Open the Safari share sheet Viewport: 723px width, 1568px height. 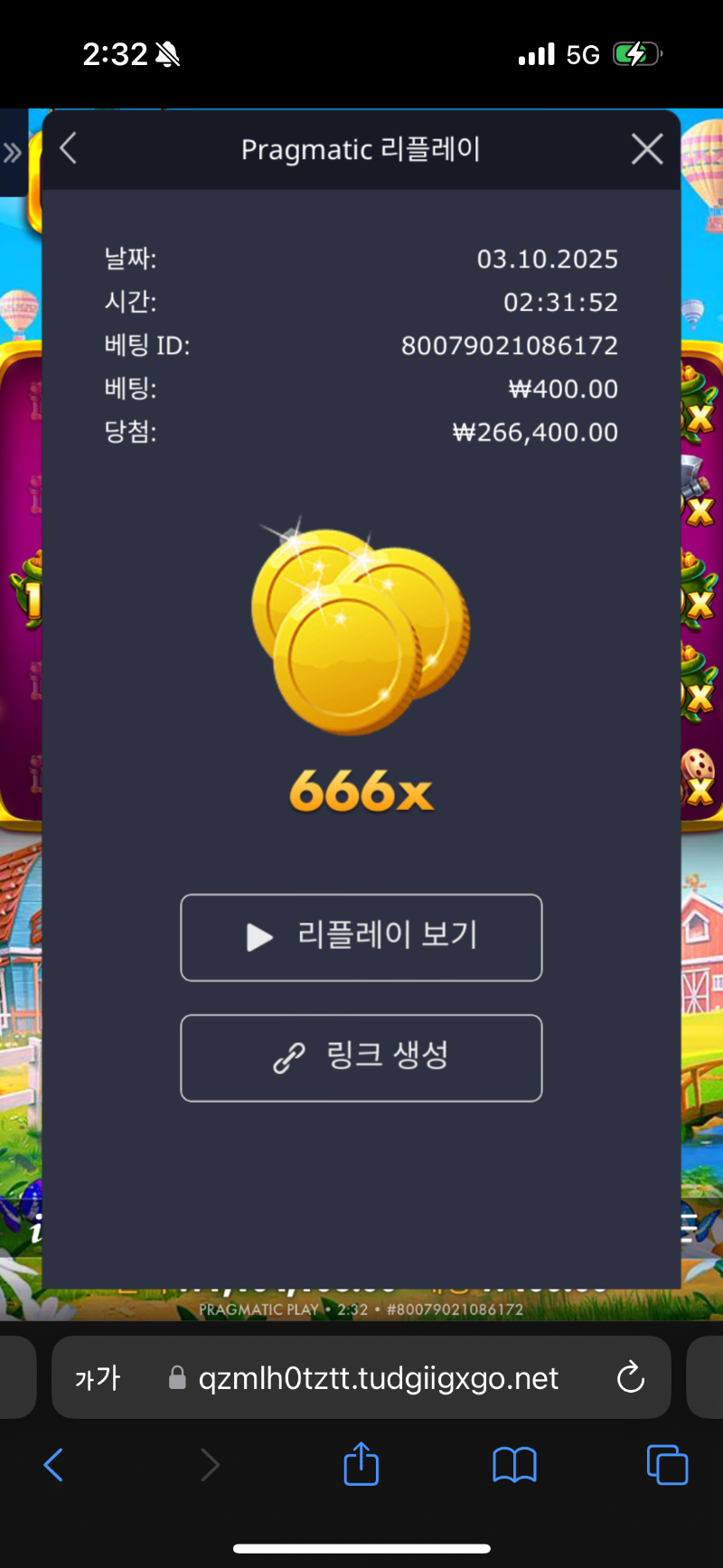[361, 1463]
